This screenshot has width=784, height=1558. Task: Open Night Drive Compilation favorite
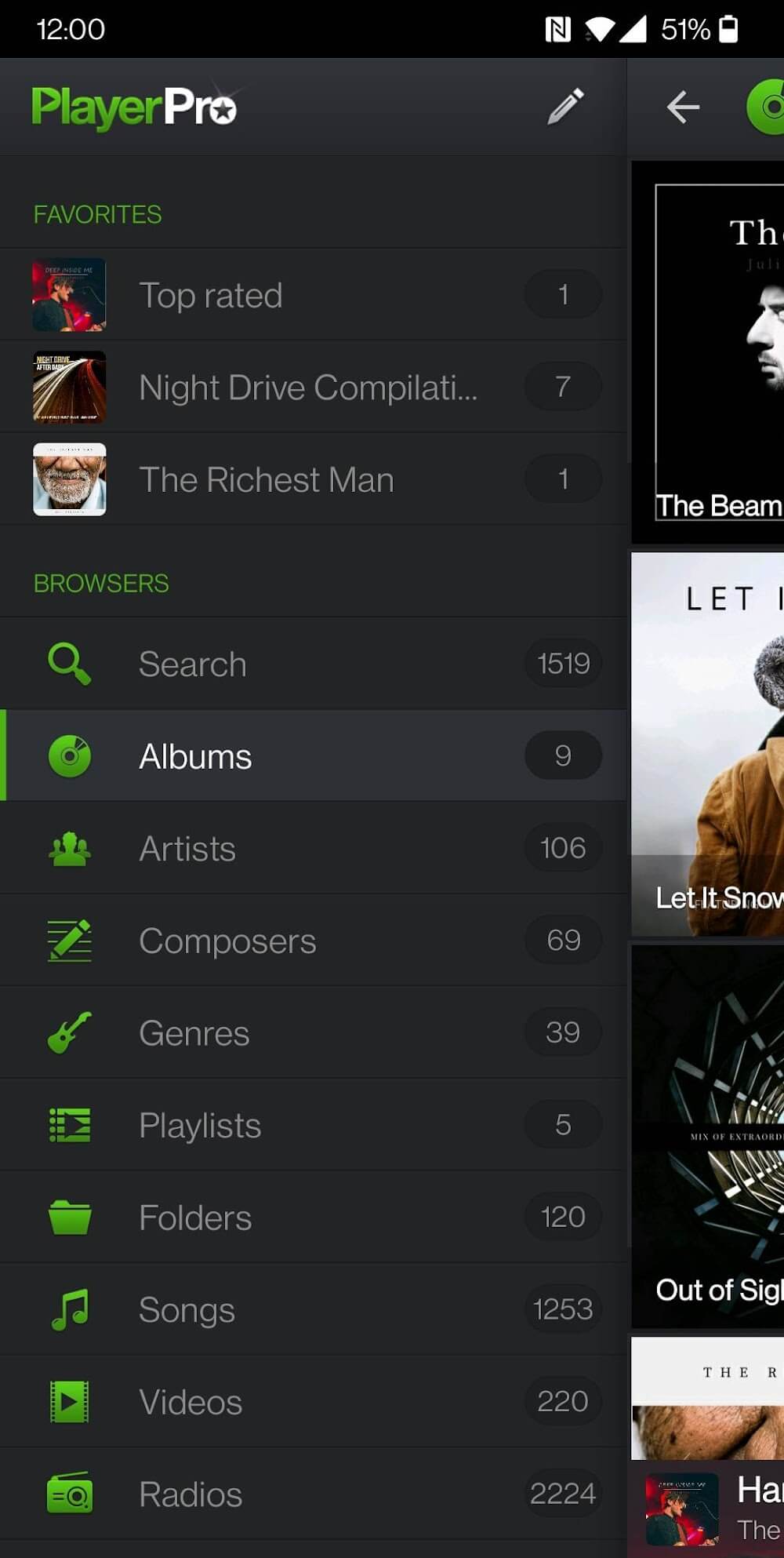[314, 388]
